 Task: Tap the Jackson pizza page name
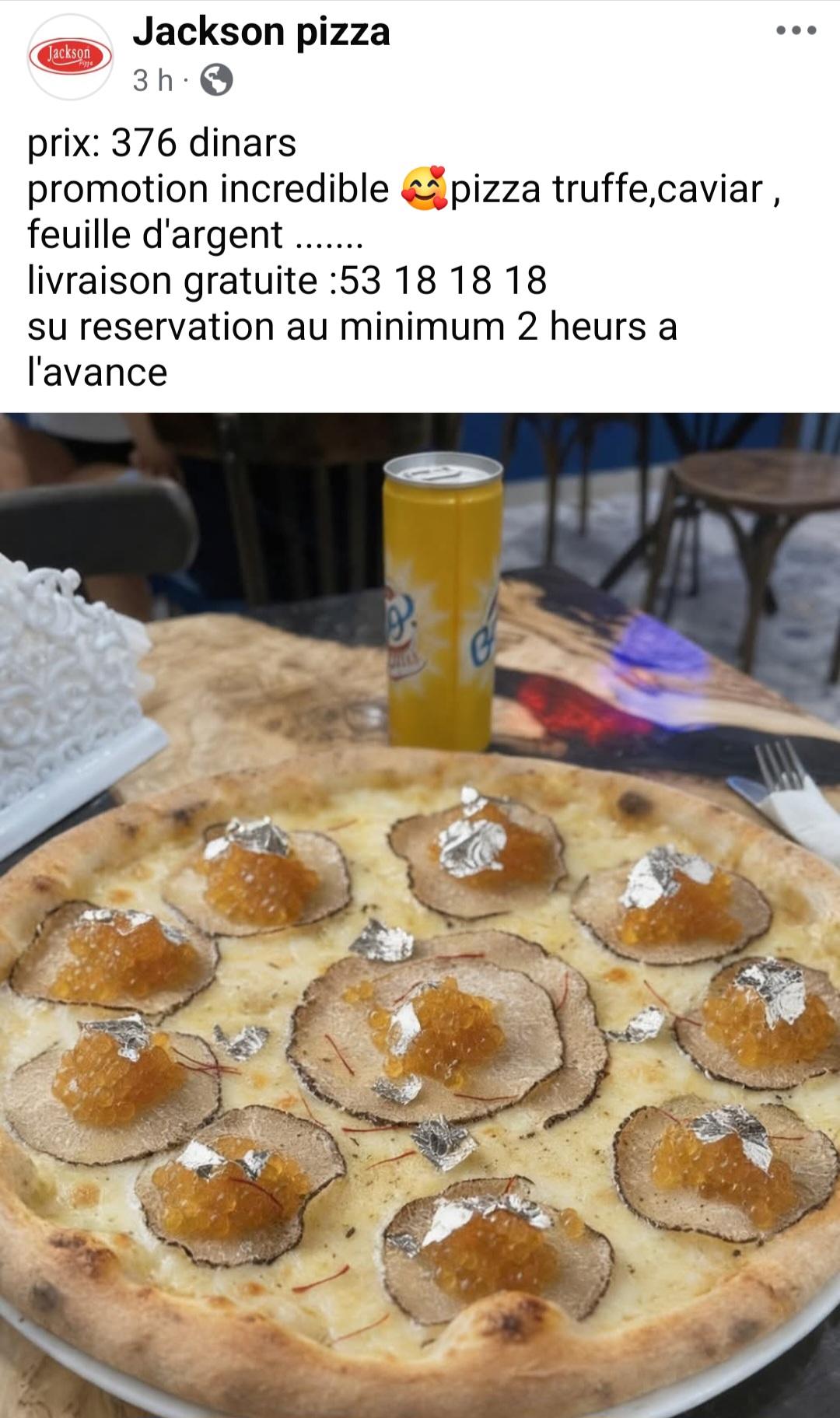(261, 33)
